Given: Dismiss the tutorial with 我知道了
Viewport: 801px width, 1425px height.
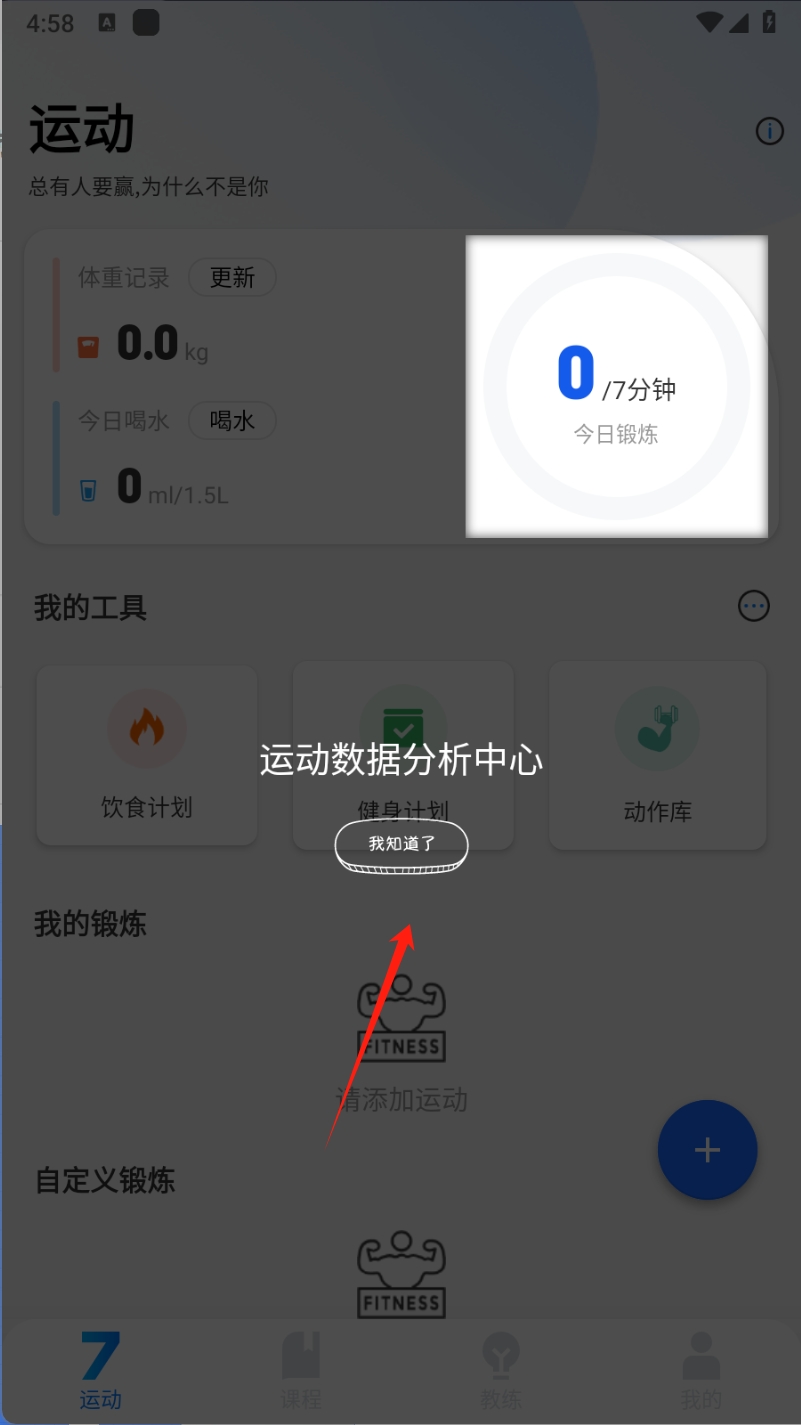Looking at the screenshot, I should (x=401, y=845).
